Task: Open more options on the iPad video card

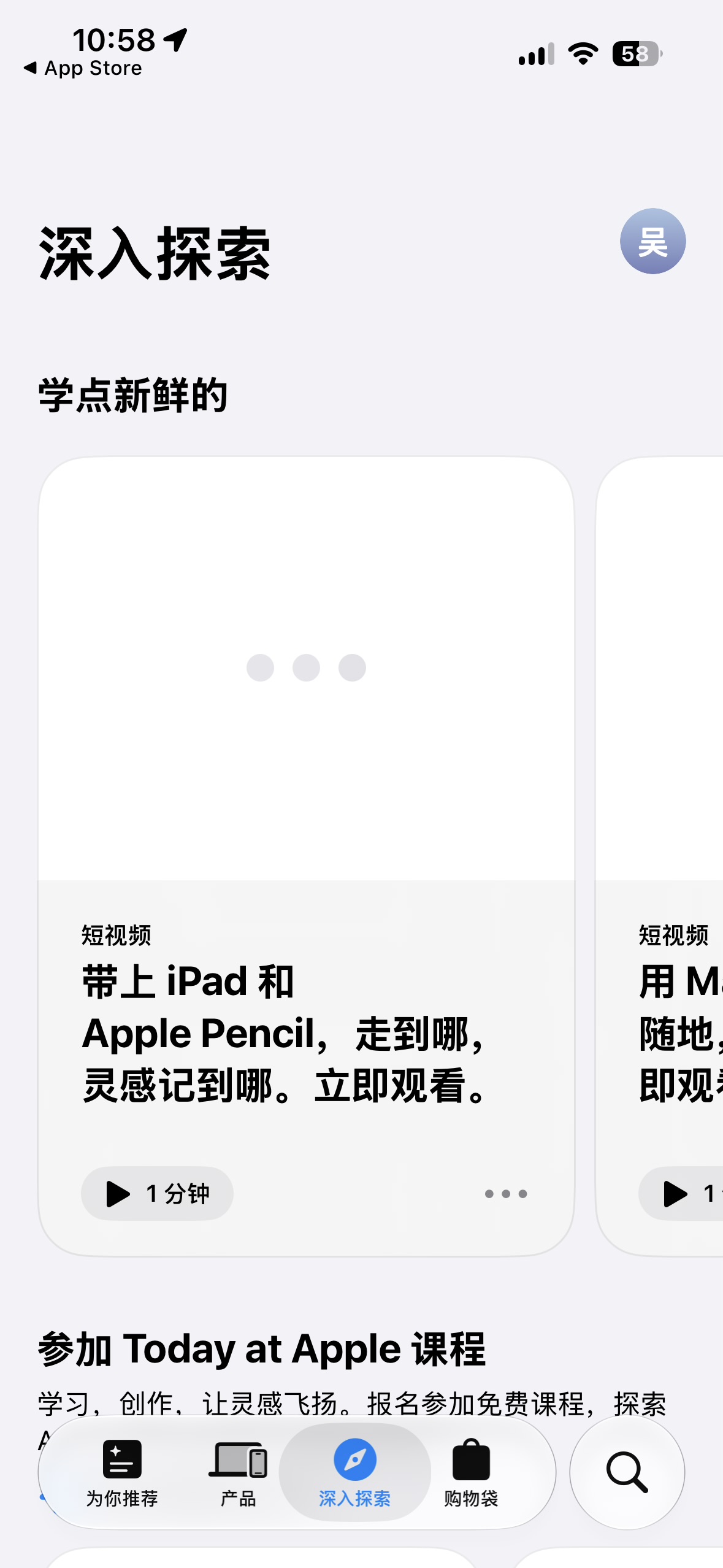Action: pyautogui.click(x=506, y=1193)
